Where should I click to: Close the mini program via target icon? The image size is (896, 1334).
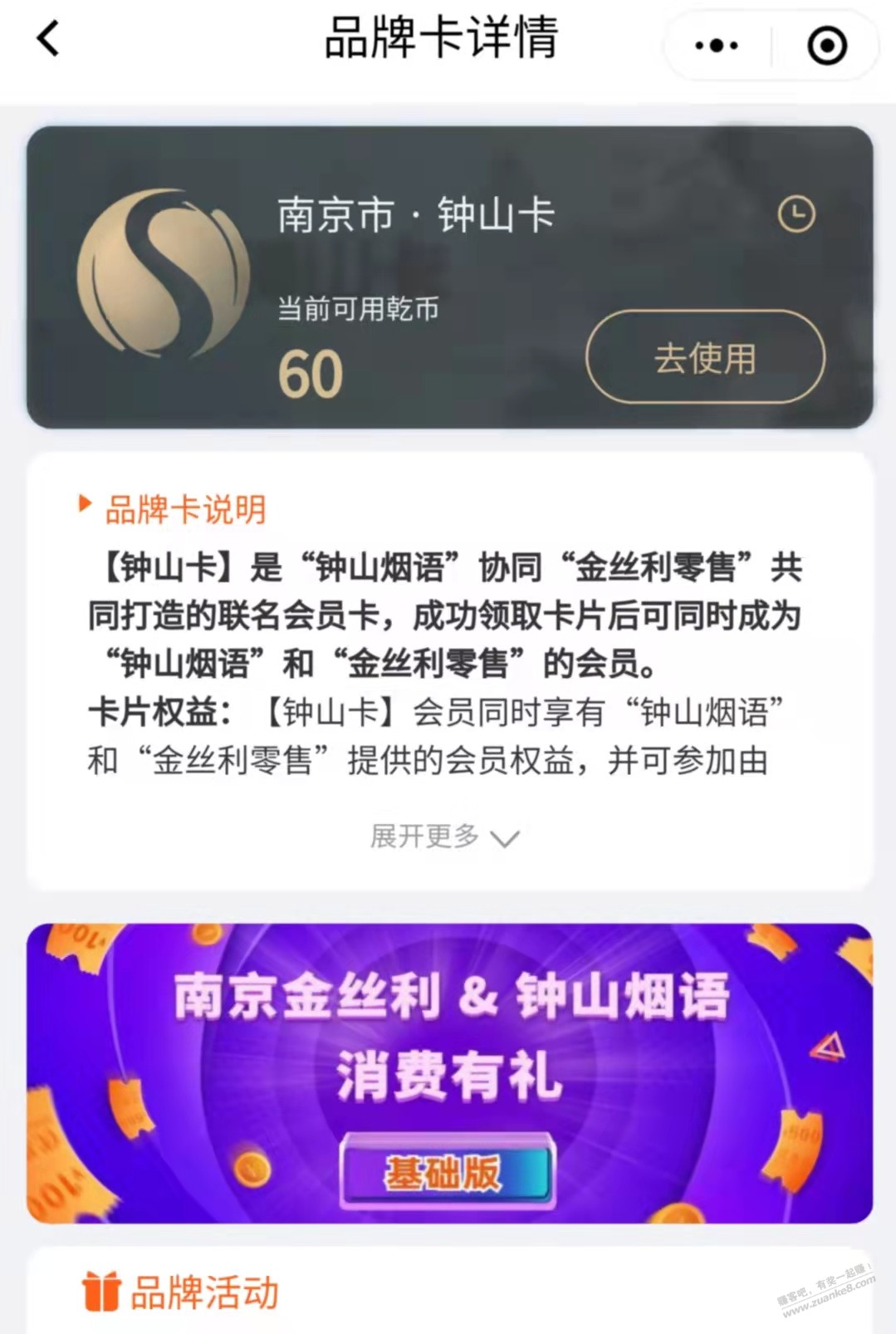coord(826,46)
